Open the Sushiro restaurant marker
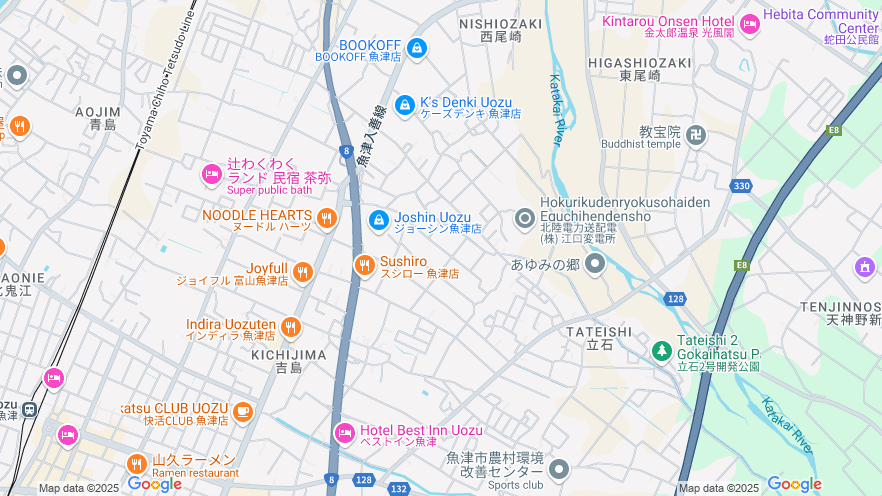Screen dimensions: 882x496 pyautogui.click(x=364, y=265)
